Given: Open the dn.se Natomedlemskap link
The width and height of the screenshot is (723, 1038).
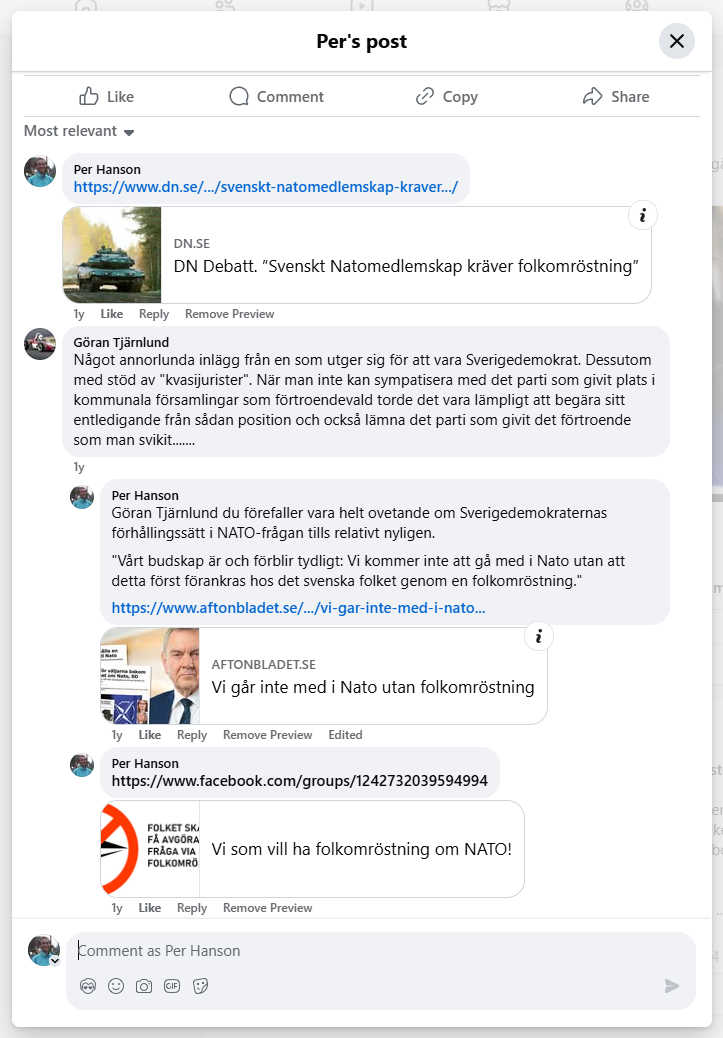Looking at the screenshot, I should (265, 186).
